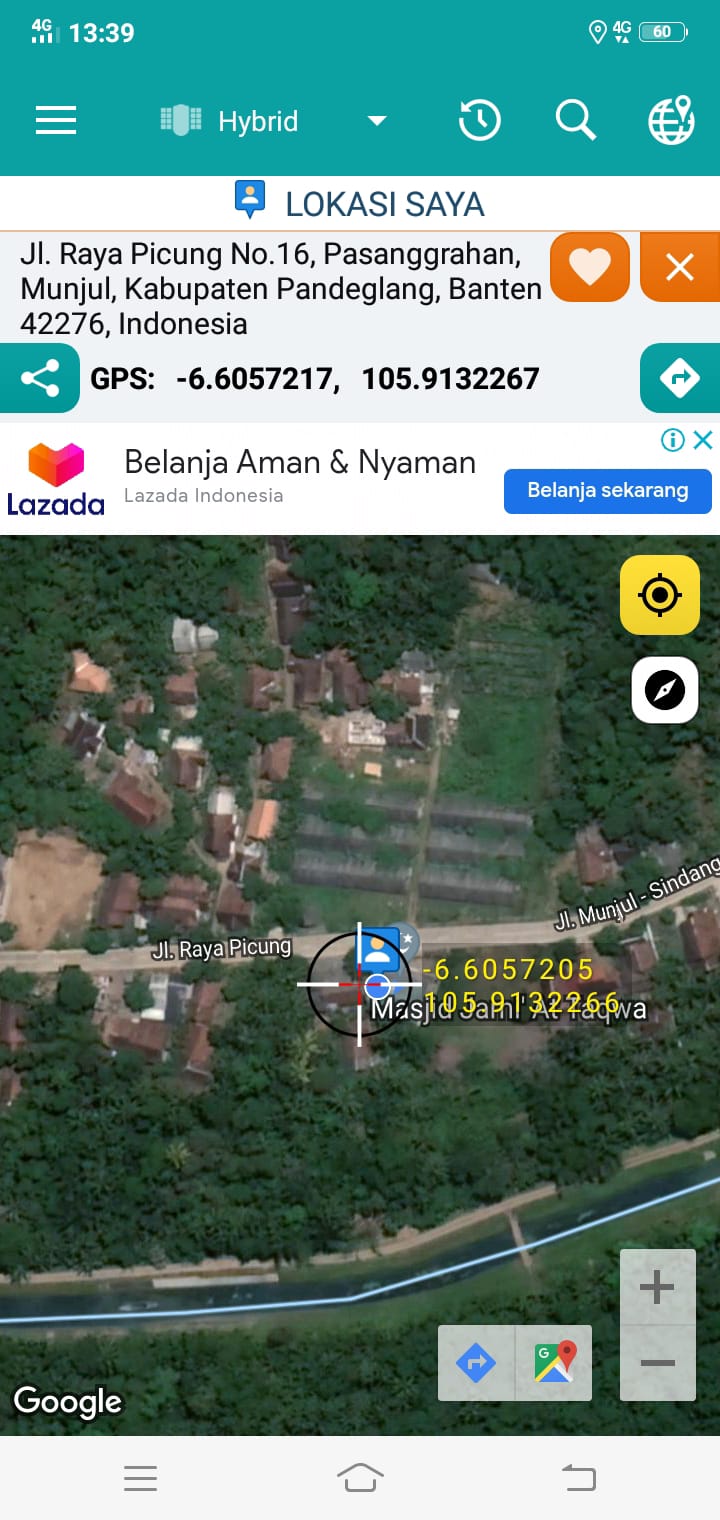
Task: Open this place in Google Maps
Action: (x=554, y=1362)
